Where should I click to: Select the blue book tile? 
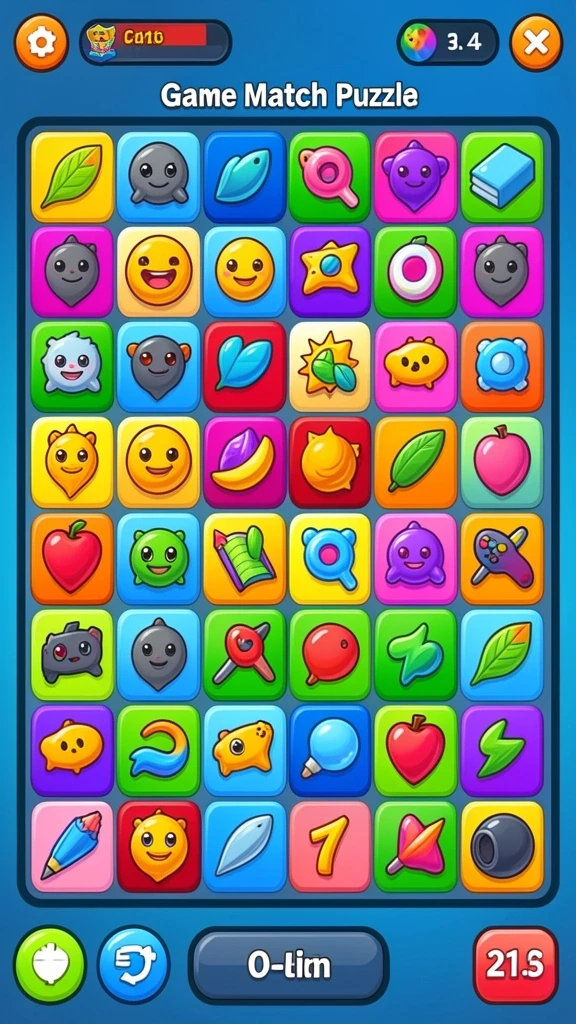502,177
